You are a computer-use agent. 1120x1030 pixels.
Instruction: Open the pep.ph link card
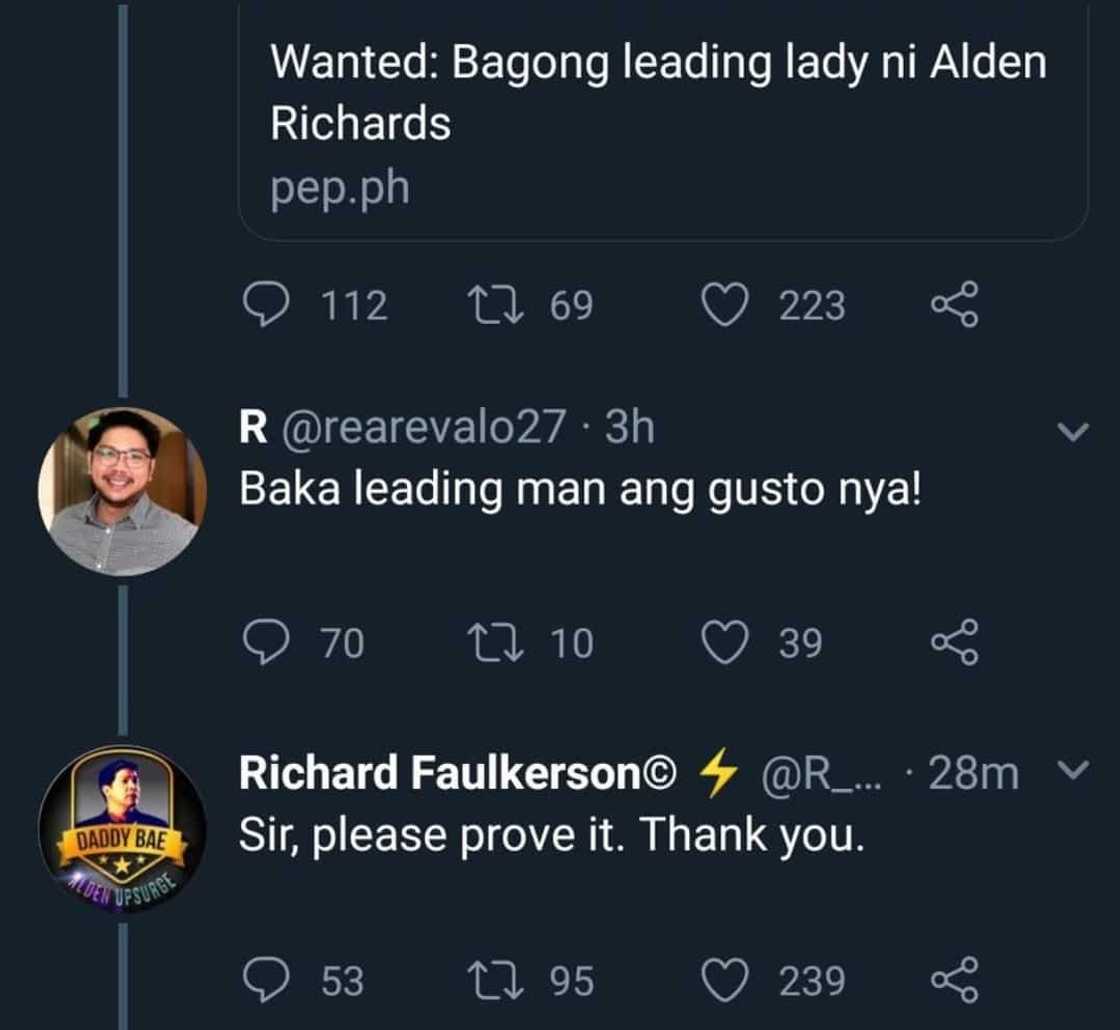[x=660, y=120]
